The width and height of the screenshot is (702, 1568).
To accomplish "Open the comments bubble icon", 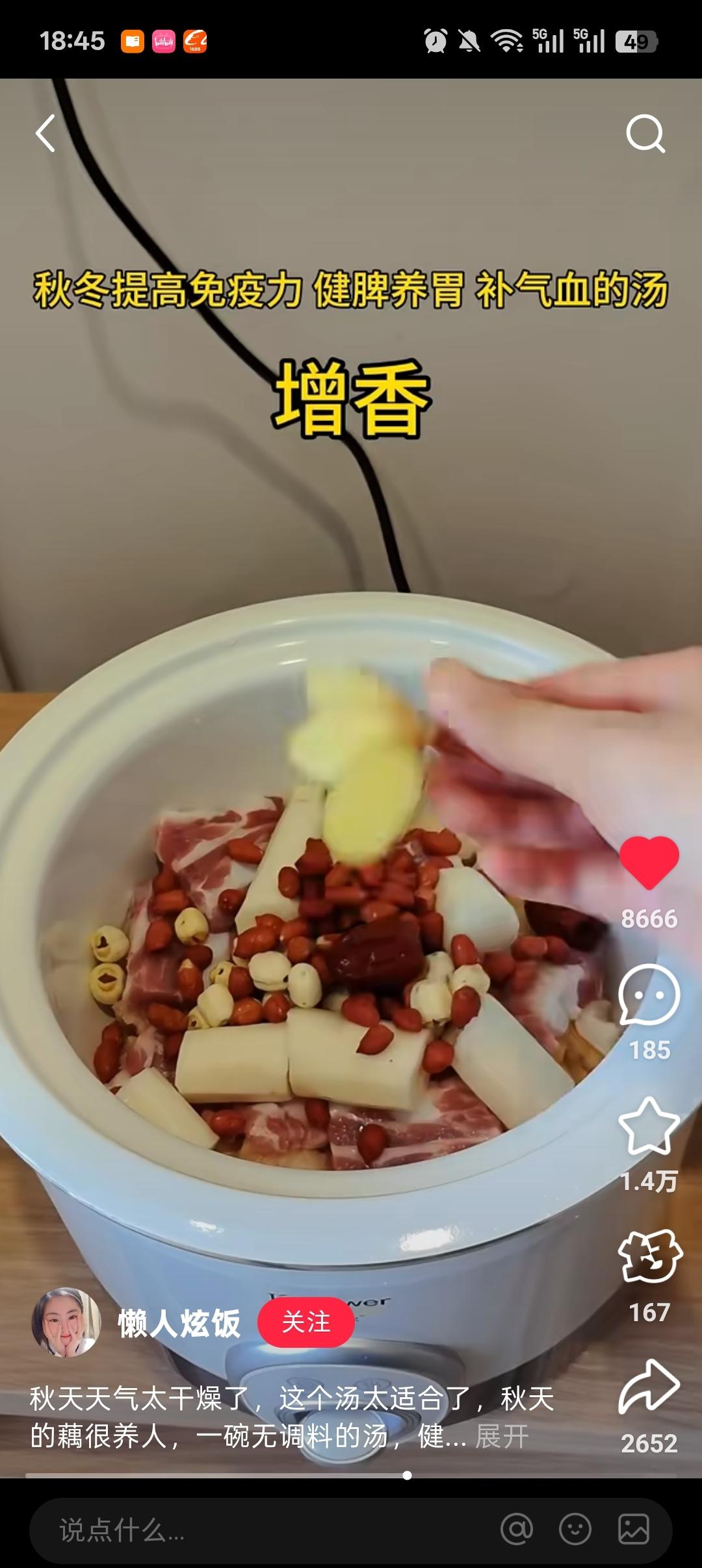I will [649, 995].
